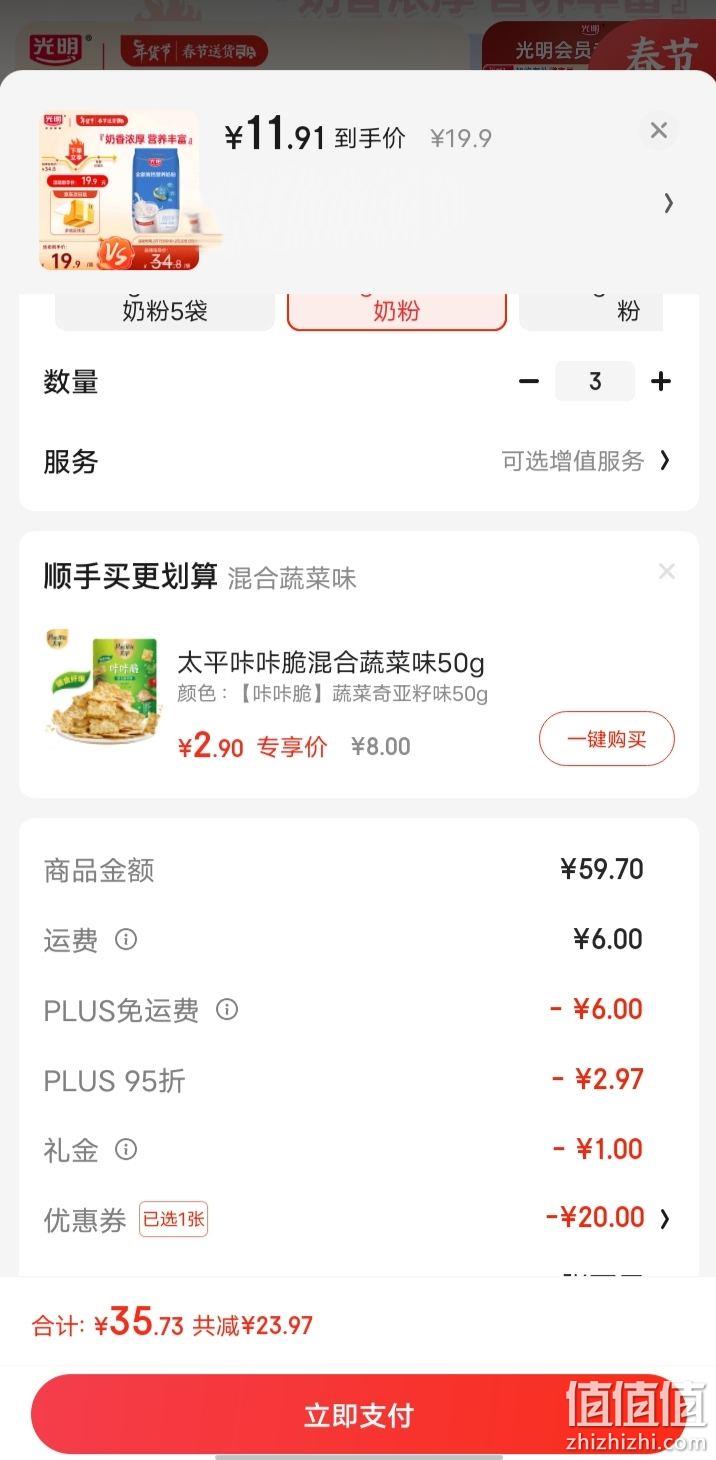Edit the quantity field showing 3
Viewport: 716px width, 1460px height.
click(x=595, y=381)
